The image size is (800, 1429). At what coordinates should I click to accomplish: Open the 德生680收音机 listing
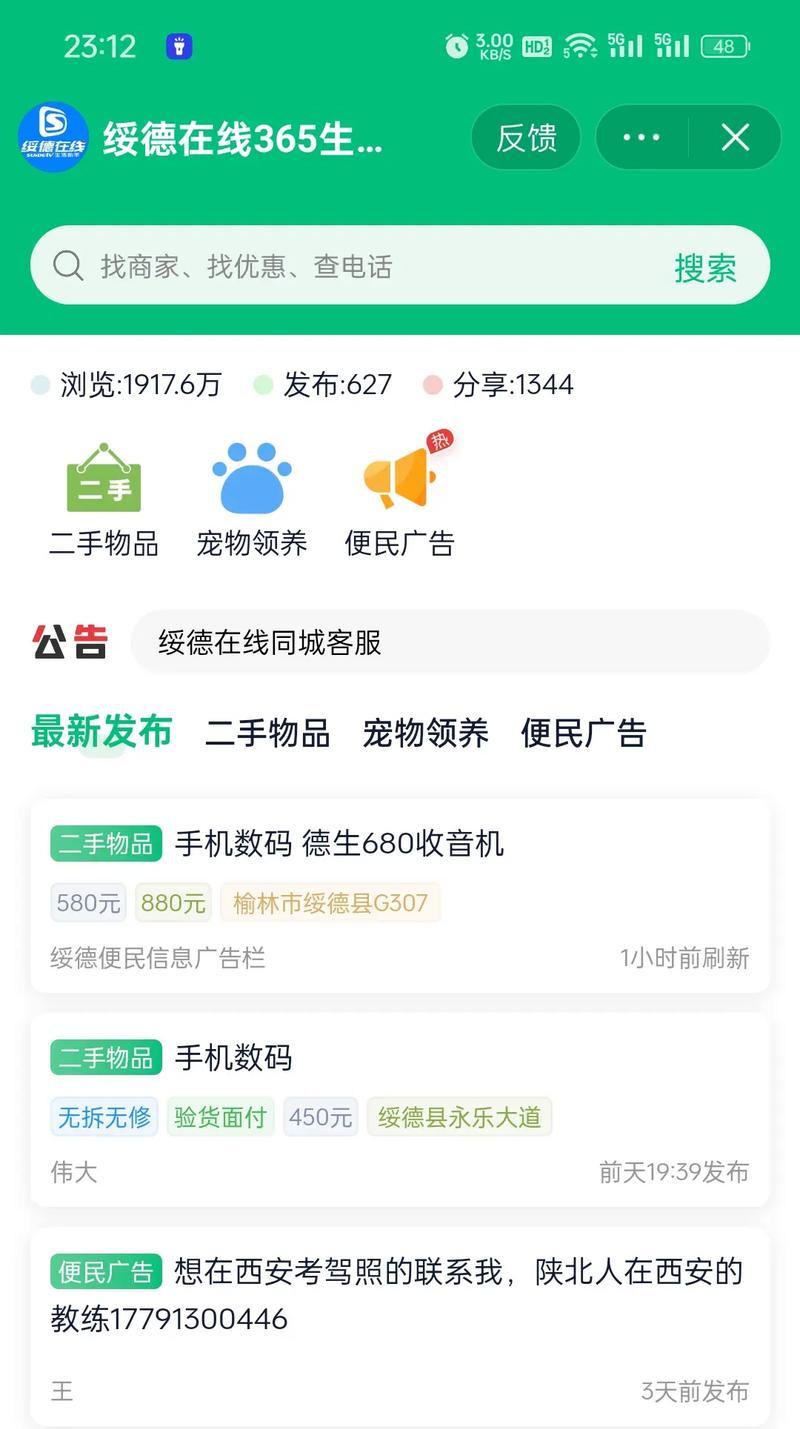(x=400, y=895)
